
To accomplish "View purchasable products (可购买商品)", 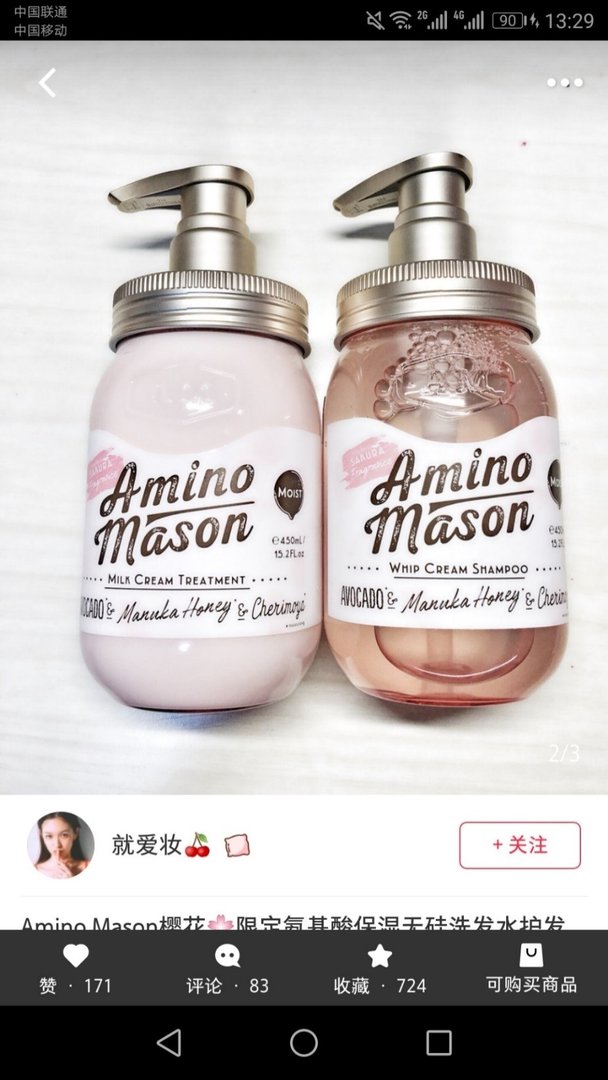I will 531,968.
